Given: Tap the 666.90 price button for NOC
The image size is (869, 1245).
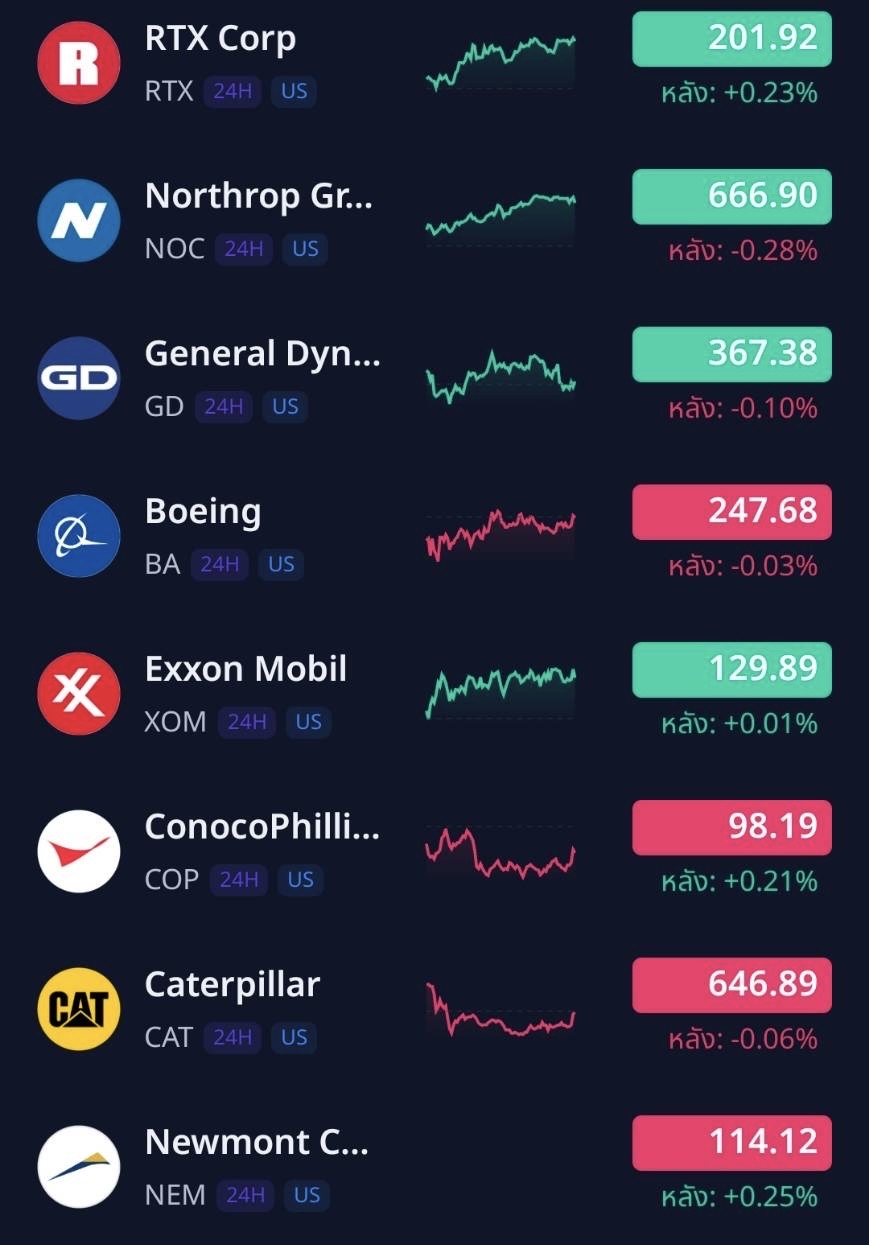Looking at the screenshot, I should [732, 196].
